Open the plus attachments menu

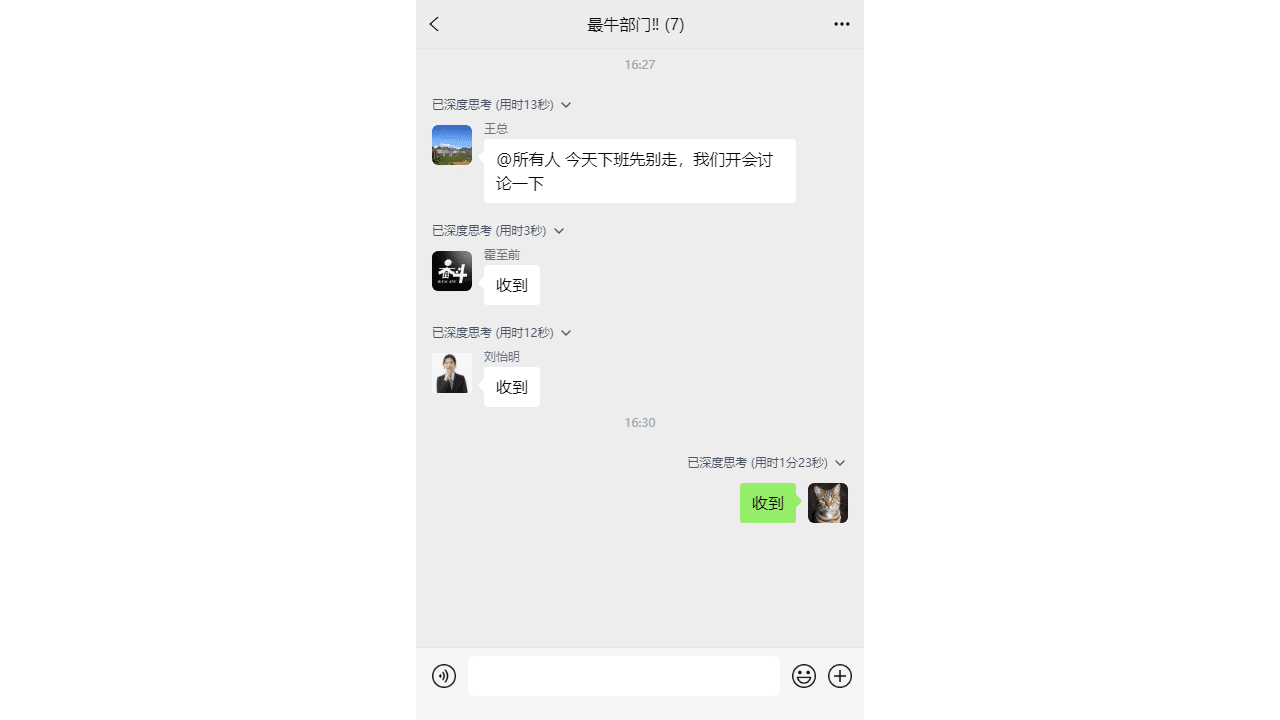coord(840,676)
